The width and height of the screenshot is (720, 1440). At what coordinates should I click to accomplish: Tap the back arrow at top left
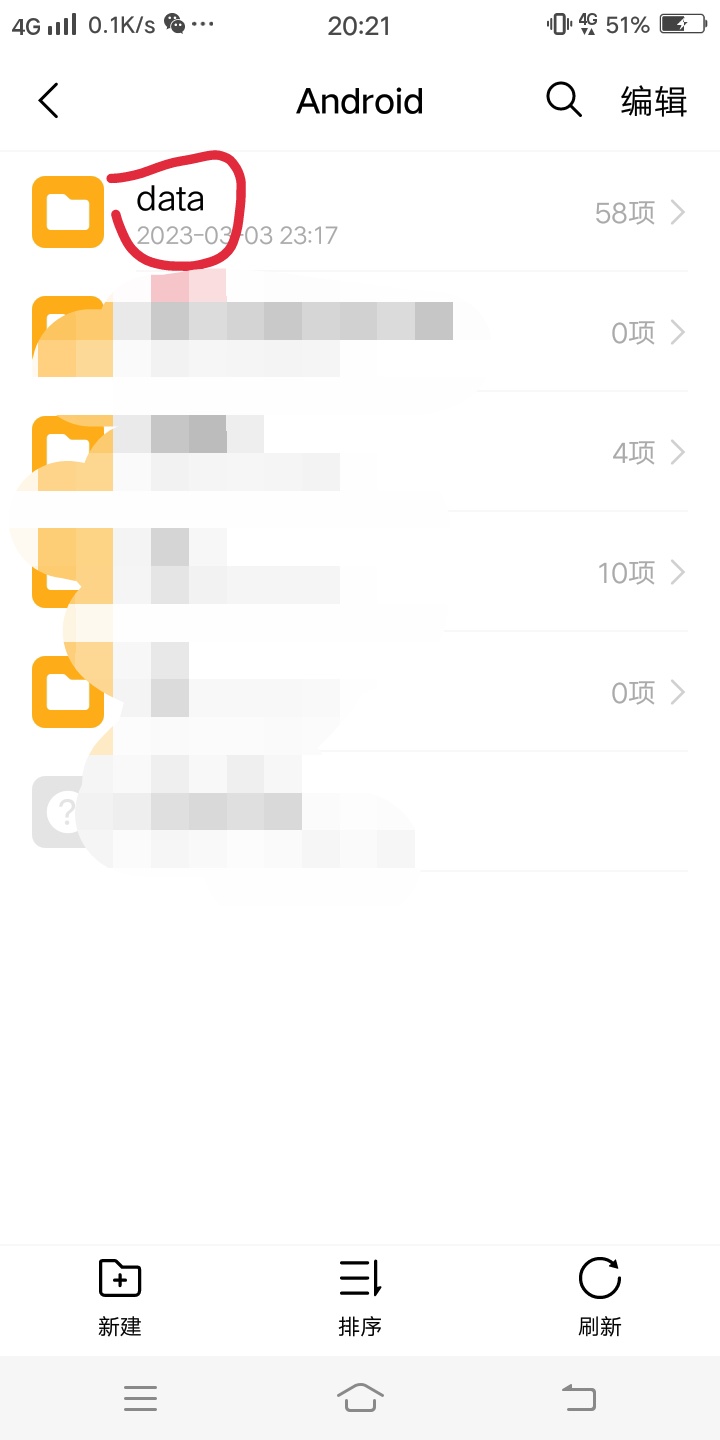(48, 100)
